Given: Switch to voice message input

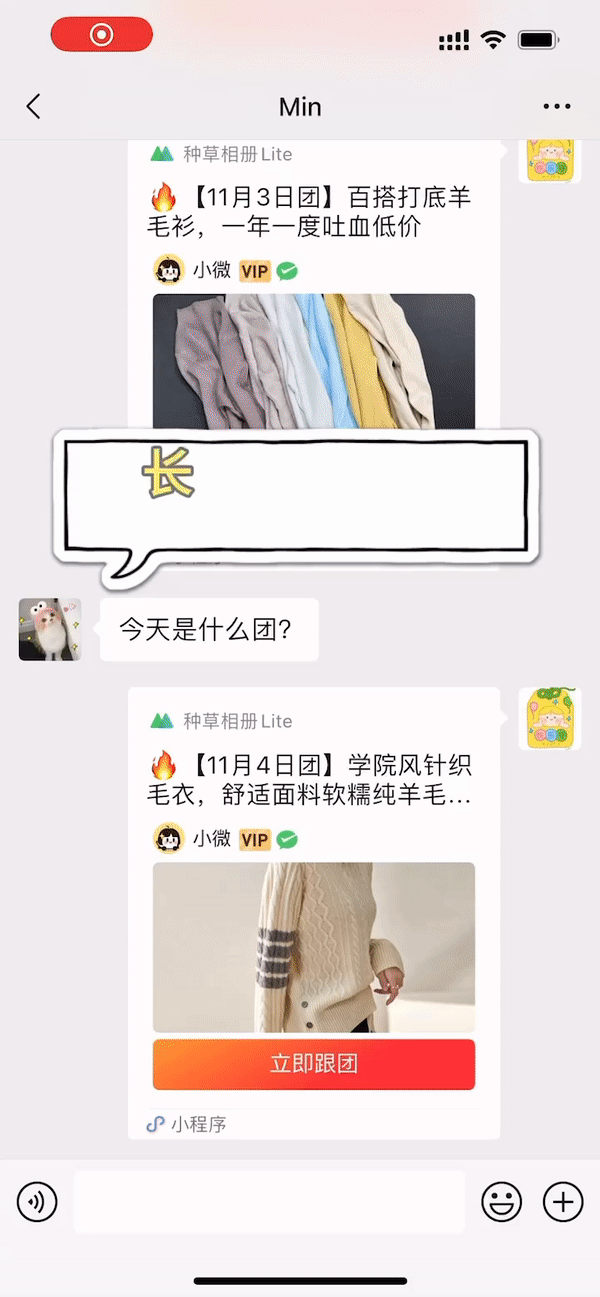Looking at the screenshot, I should point(37,1201).
